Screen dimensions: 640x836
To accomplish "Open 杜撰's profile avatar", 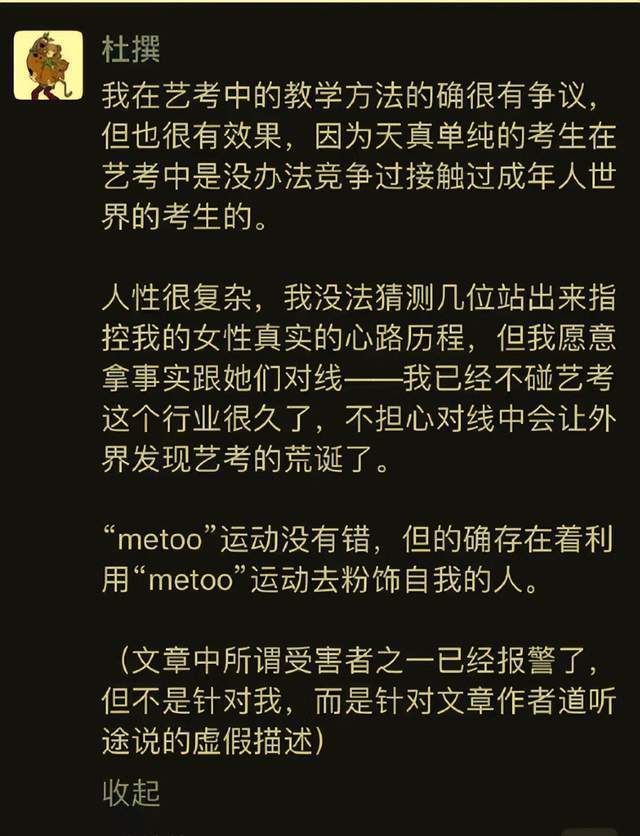I will click(x=48, y=65).
